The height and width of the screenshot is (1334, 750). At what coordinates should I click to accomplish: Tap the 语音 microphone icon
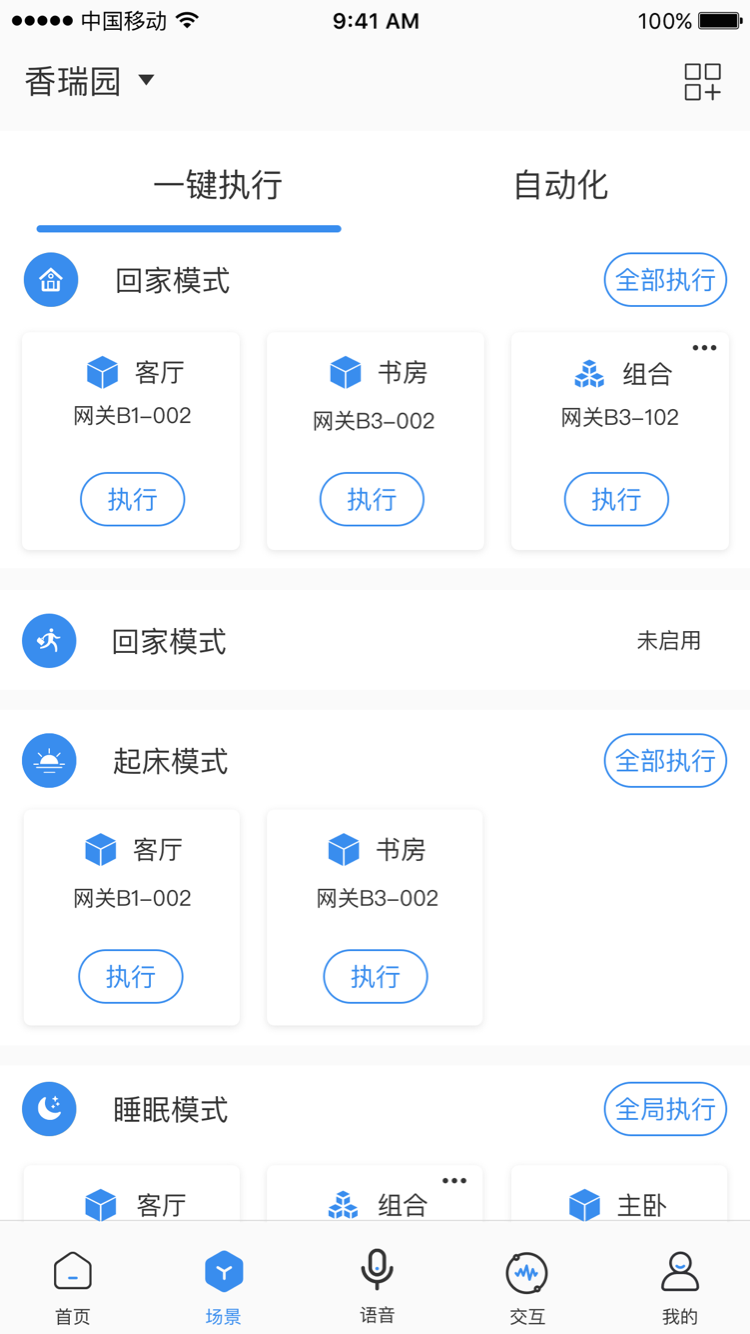pyautogui.click(x=375, y=1270)
